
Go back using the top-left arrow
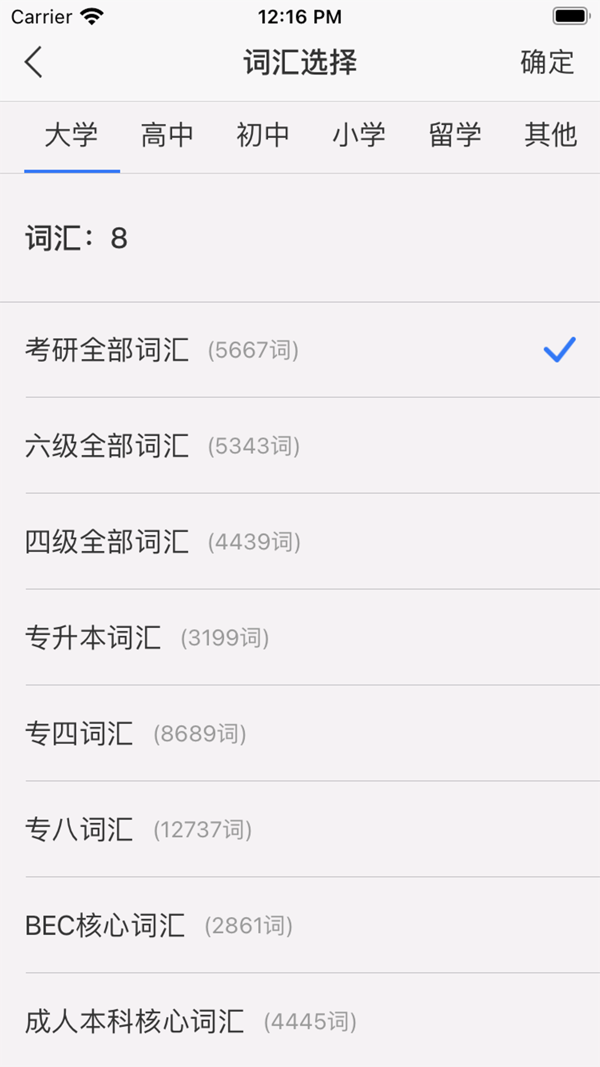coord(34,62)
